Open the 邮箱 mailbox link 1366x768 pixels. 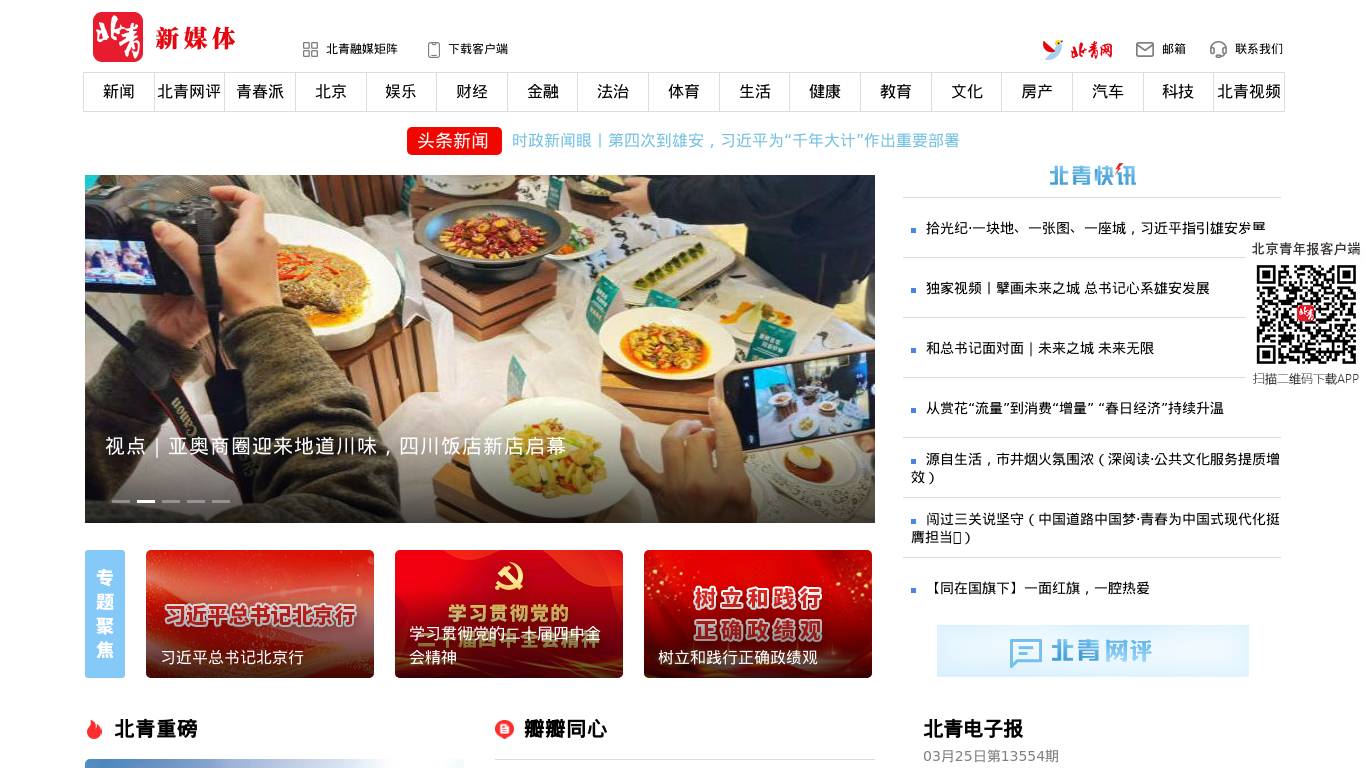tap(1173, 49)
